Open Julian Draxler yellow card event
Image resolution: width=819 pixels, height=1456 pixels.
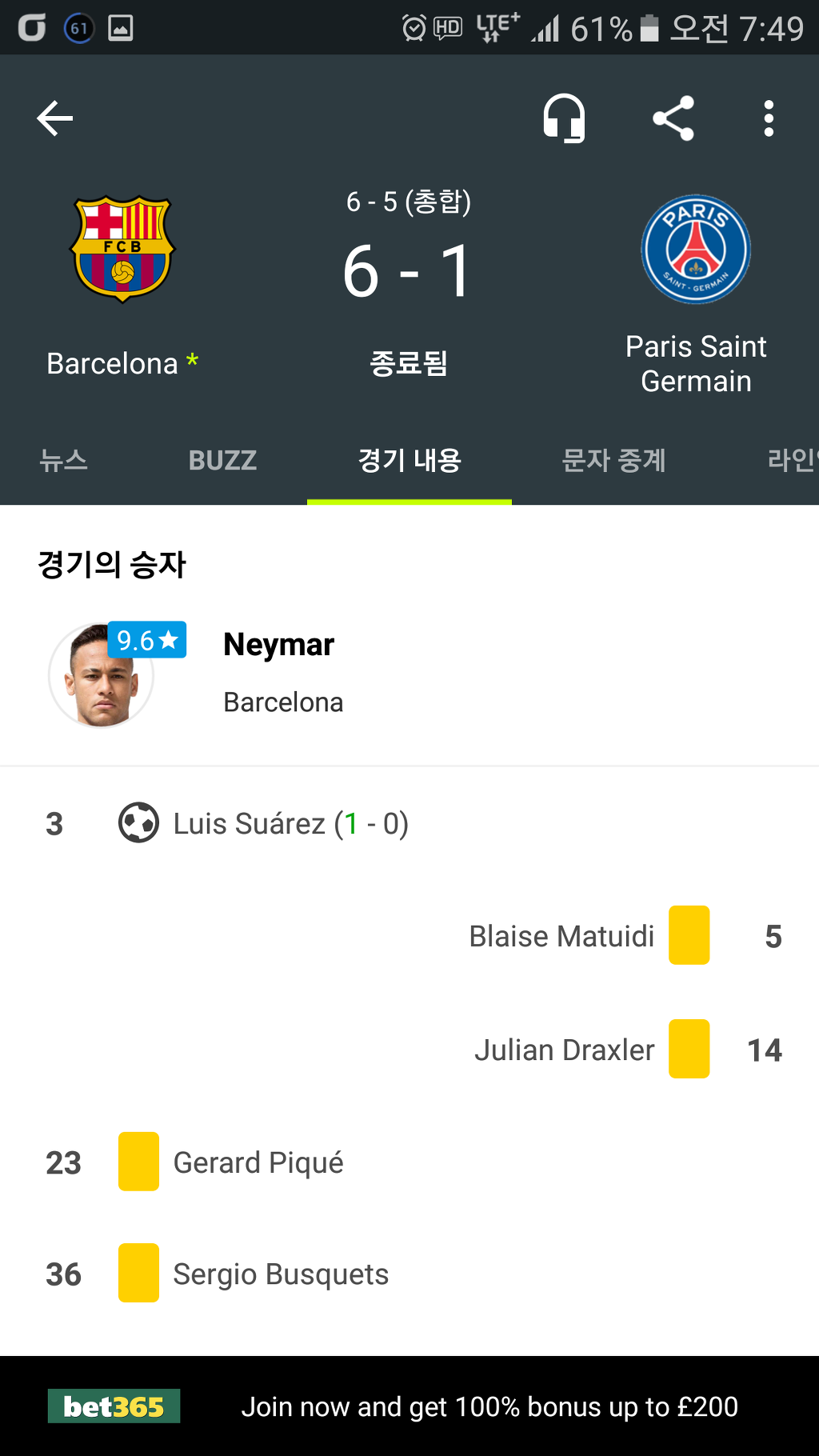(x=409, y=1050)
